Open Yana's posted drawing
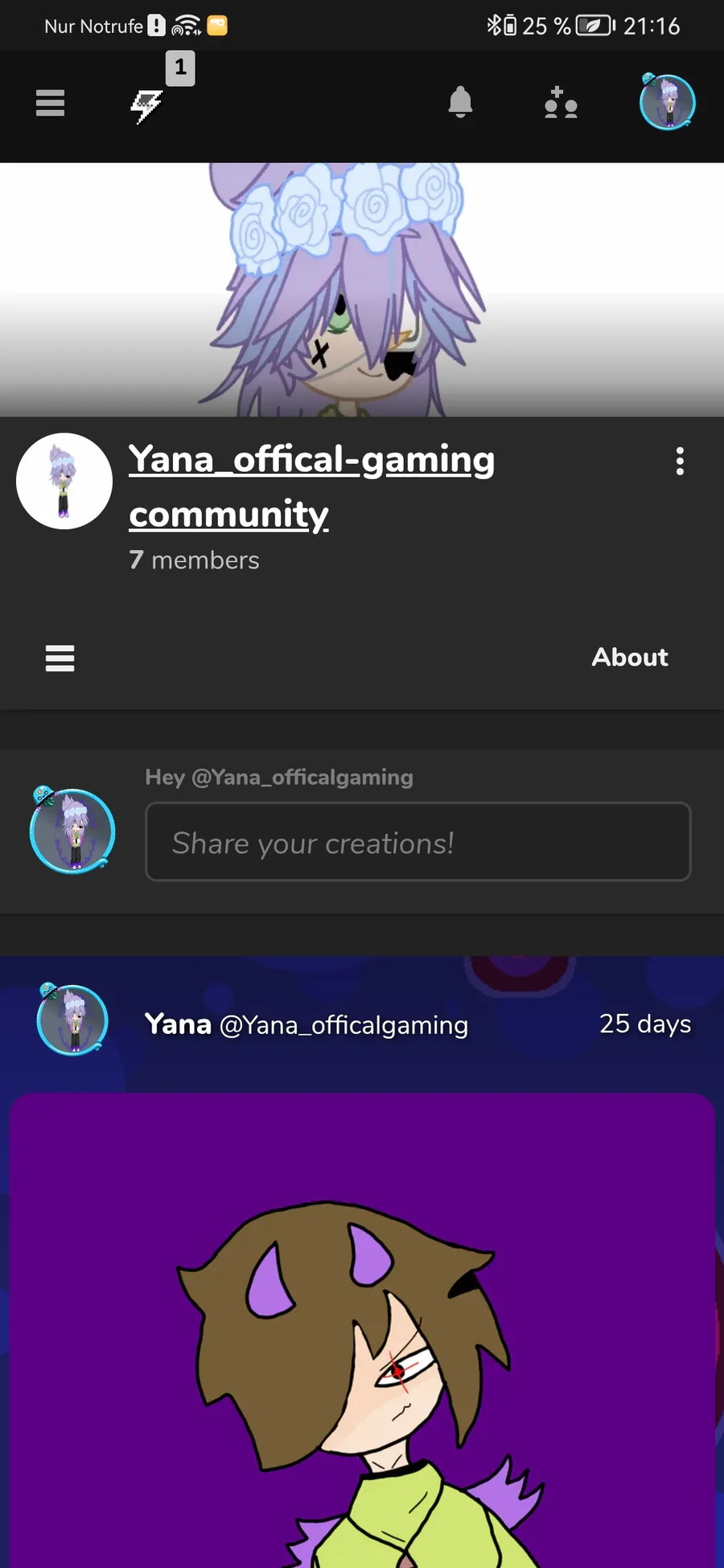724x1568 pixels. 362,1330
